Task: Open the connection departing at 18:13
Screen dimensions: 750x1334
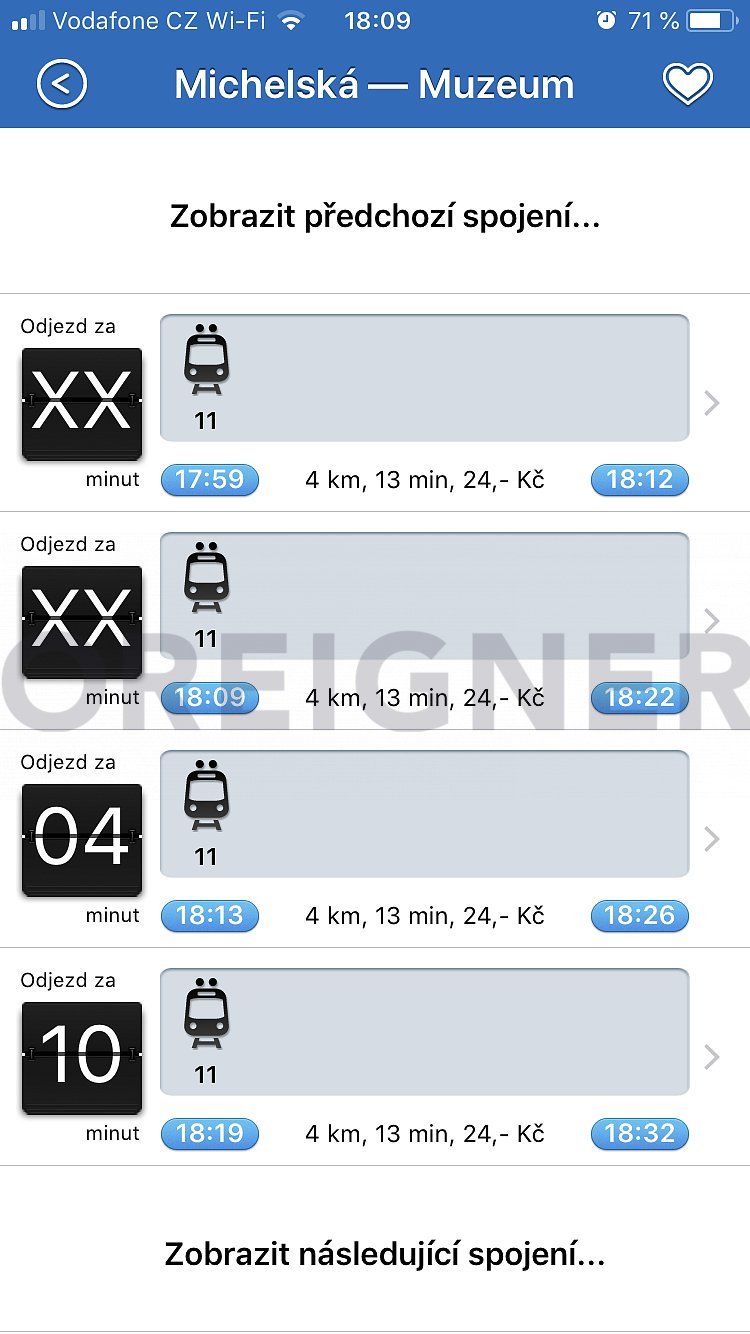Action: 375,839
